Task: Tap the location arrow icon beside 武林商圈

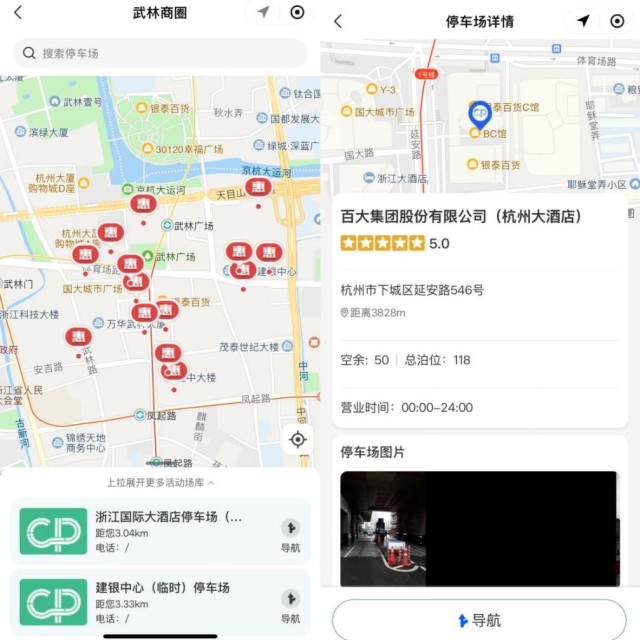Action: click(x=263, y=13)
